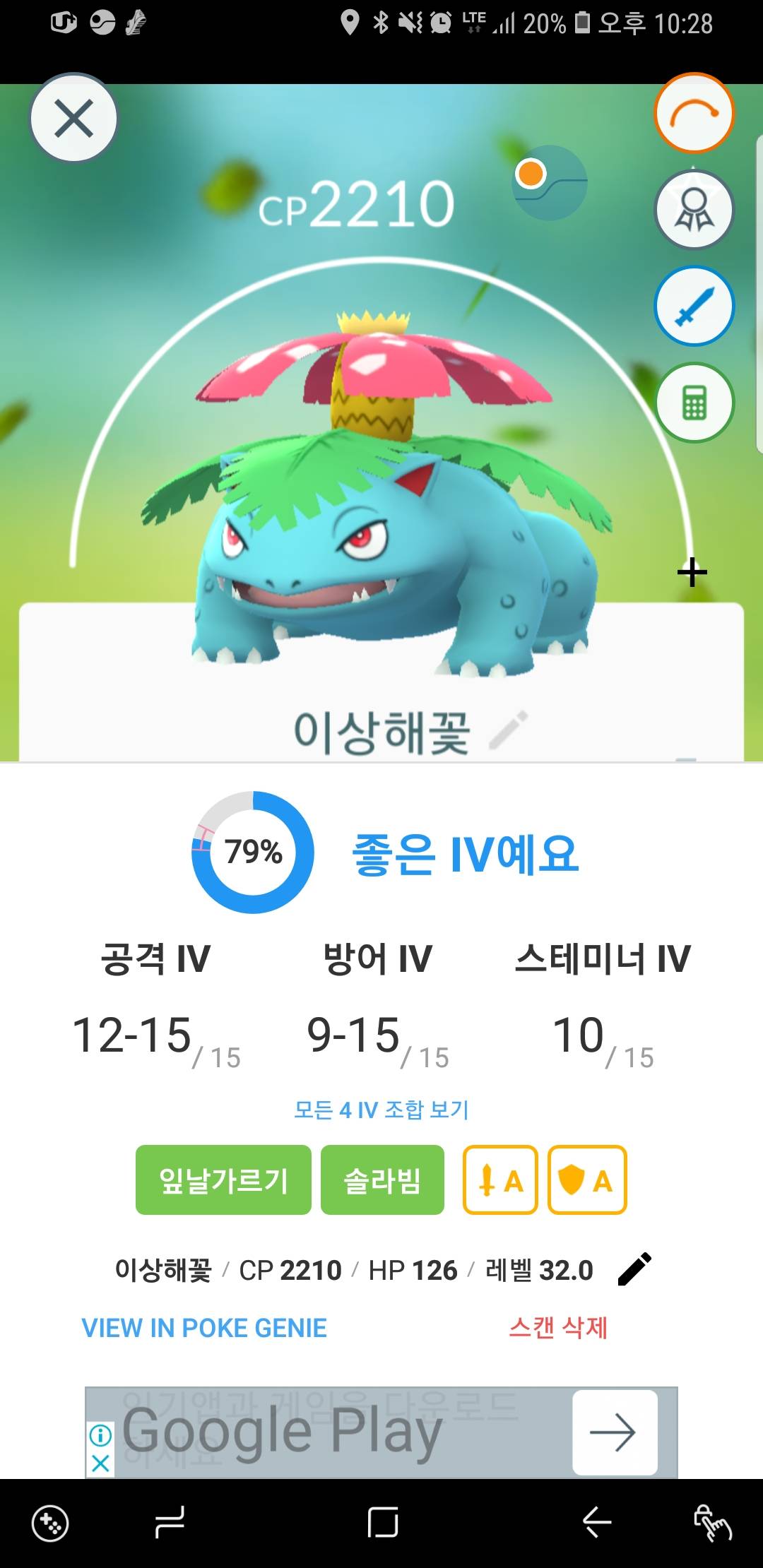Open the blue sword battle simulator icon
Screen dimensions: 763x1568
pyautogui.click(x=694, y=306)
